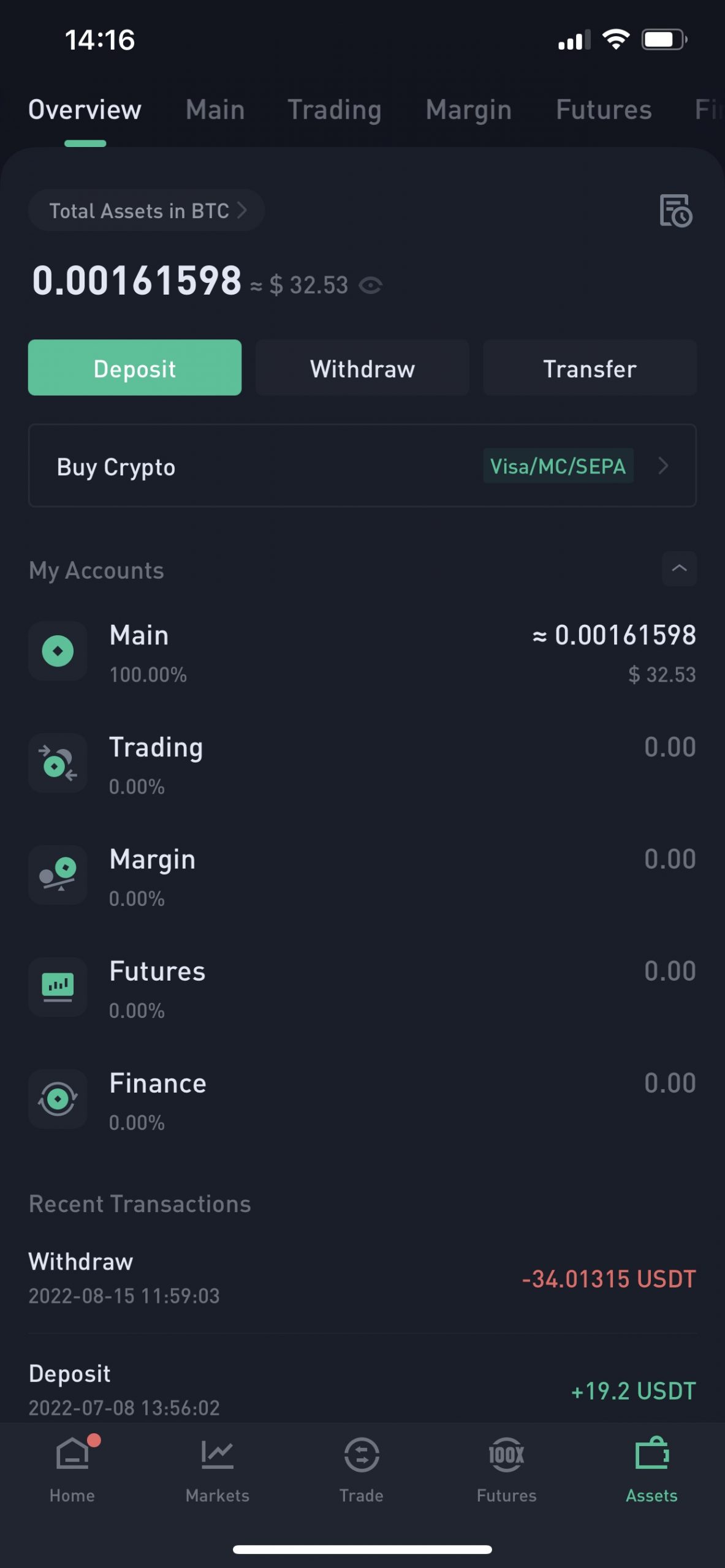This screenshot has width=725, height=1568.
Task: Collapse the My Accounts section
Action: click(679, 568)
